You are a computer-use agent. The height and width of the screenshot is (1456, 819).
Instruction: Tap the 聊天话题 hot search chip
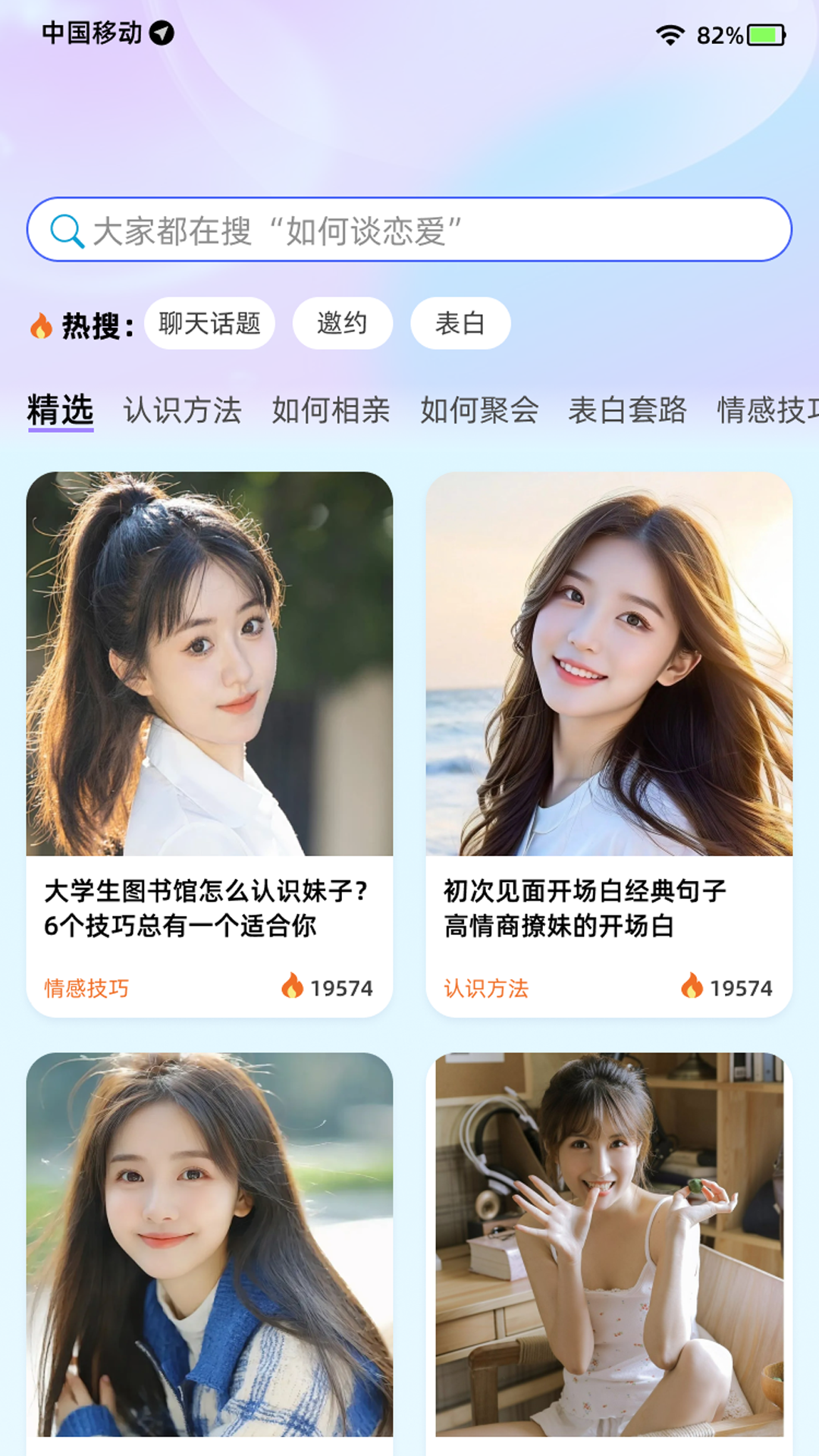[x=209, y=324]
